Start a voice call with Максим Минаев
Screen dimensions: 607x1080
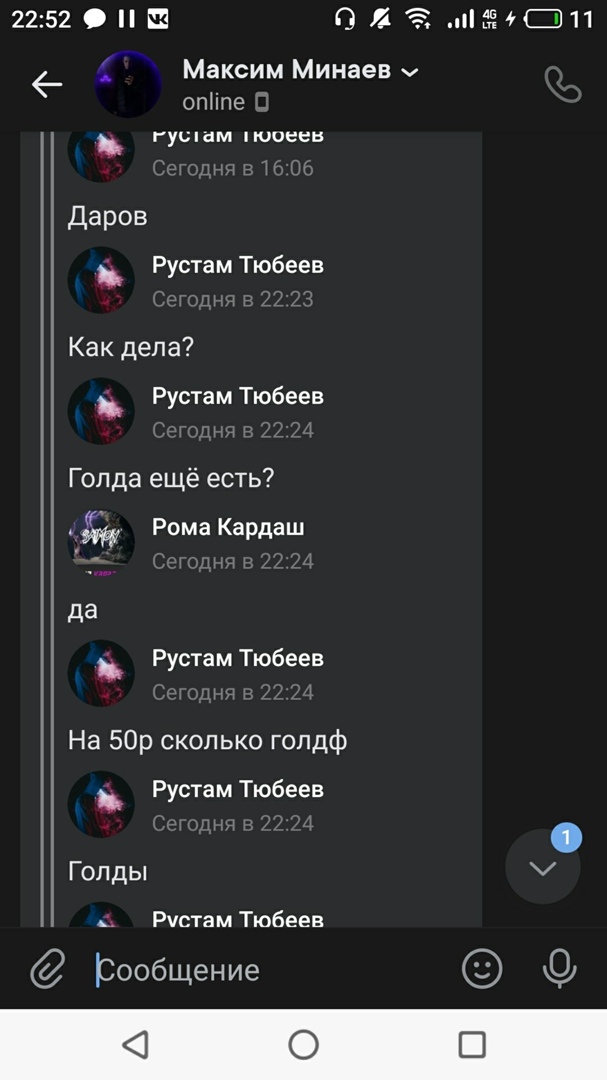[562, 85]
